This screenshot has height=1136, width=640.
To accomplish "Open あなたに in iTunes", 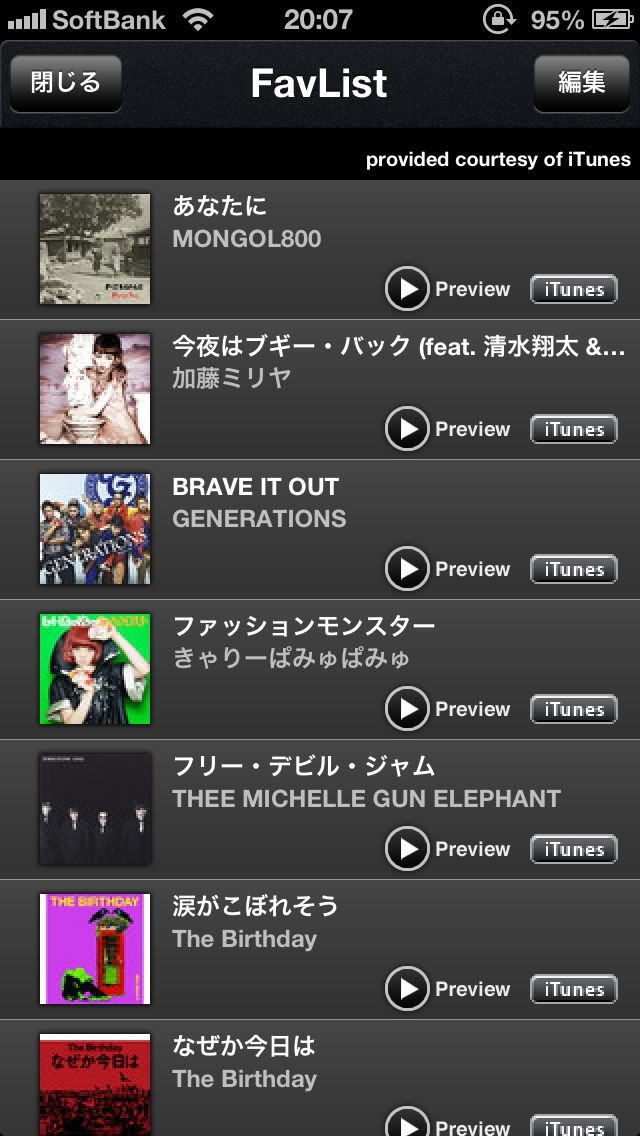I will click(x=574, y=290).
